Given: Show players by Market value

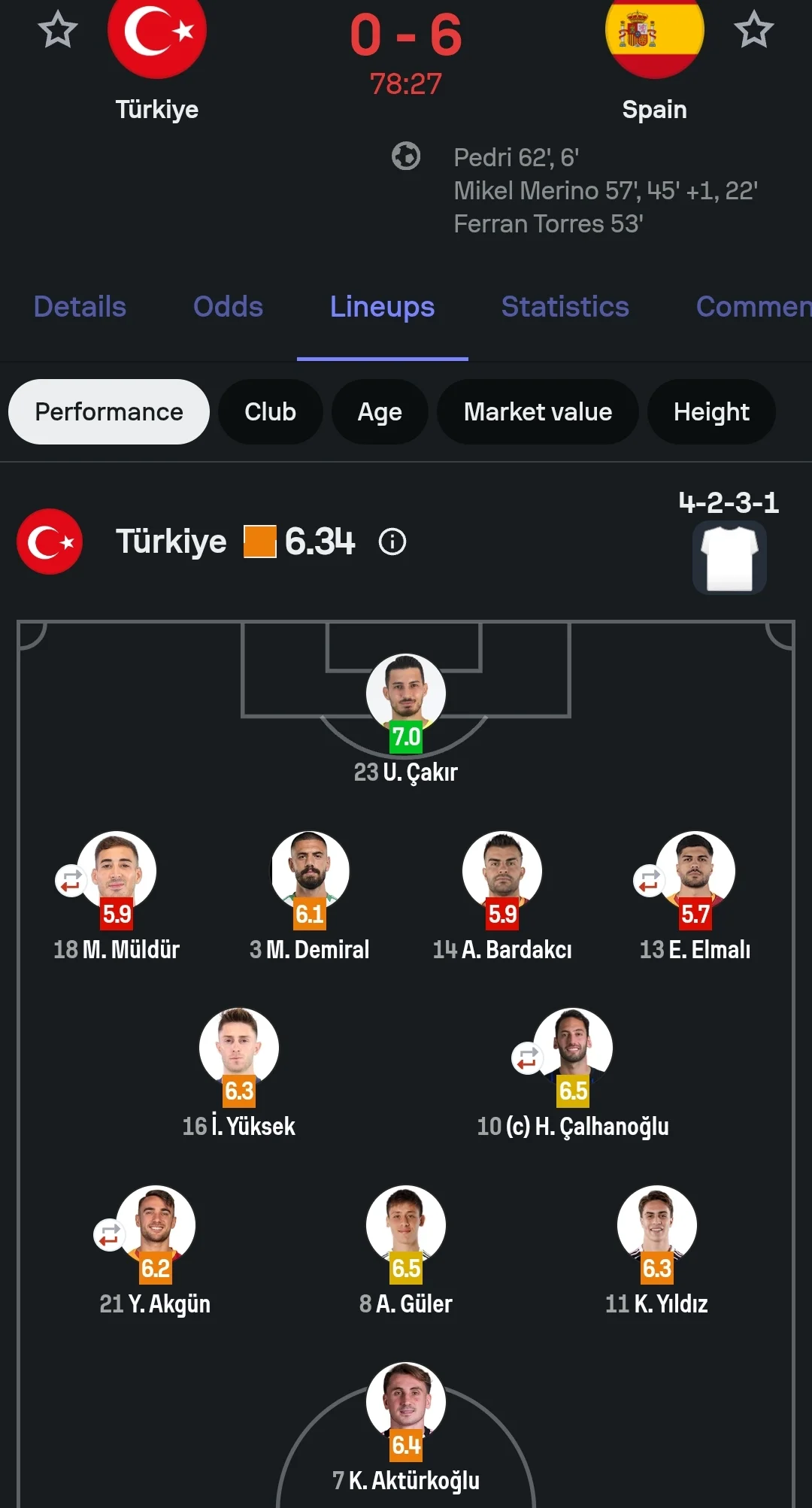Looking at the screenshot, I should [538, 412].
